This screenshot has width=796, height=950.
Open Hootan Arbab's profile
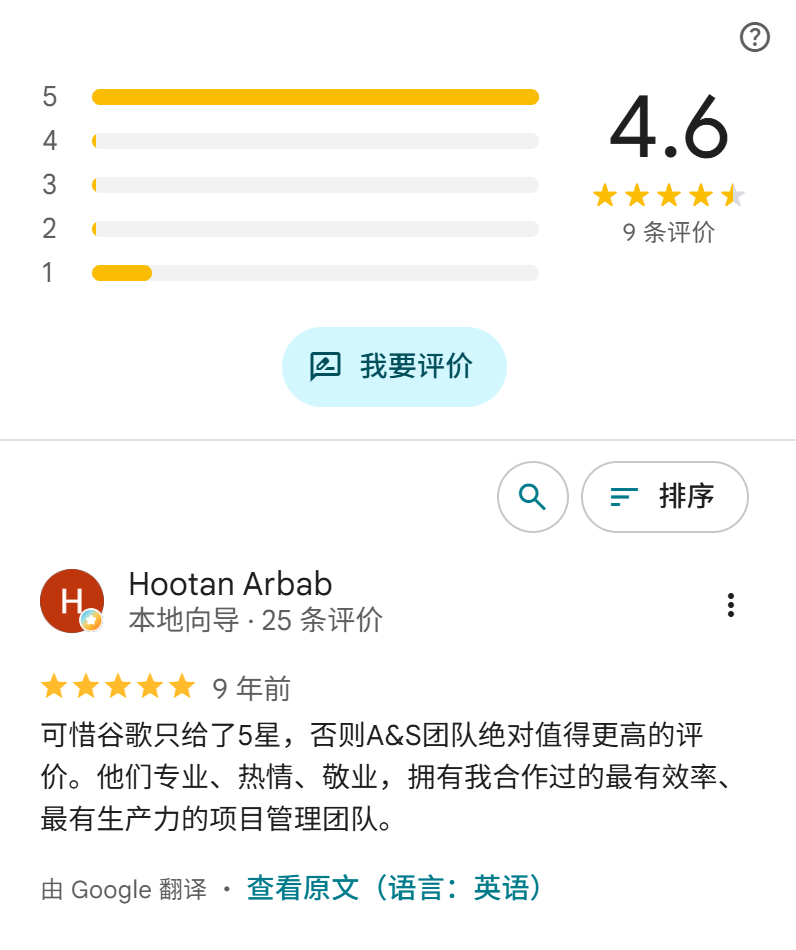(x=230, y=584)
